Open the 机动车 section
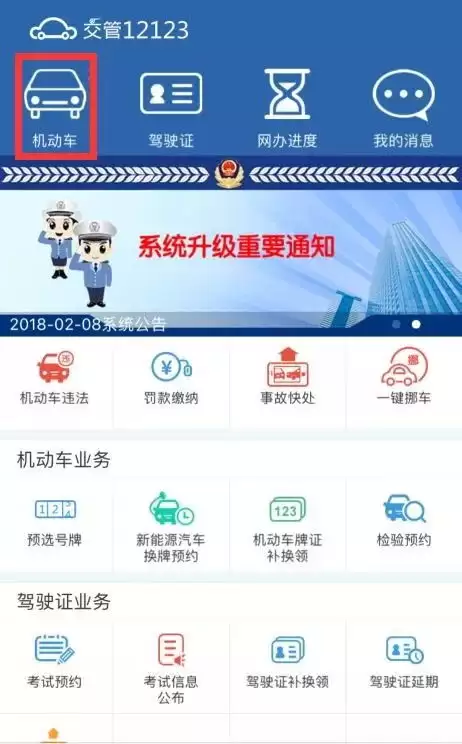The width and height of the screenshot is (462, 744). (x=55, y=107)
